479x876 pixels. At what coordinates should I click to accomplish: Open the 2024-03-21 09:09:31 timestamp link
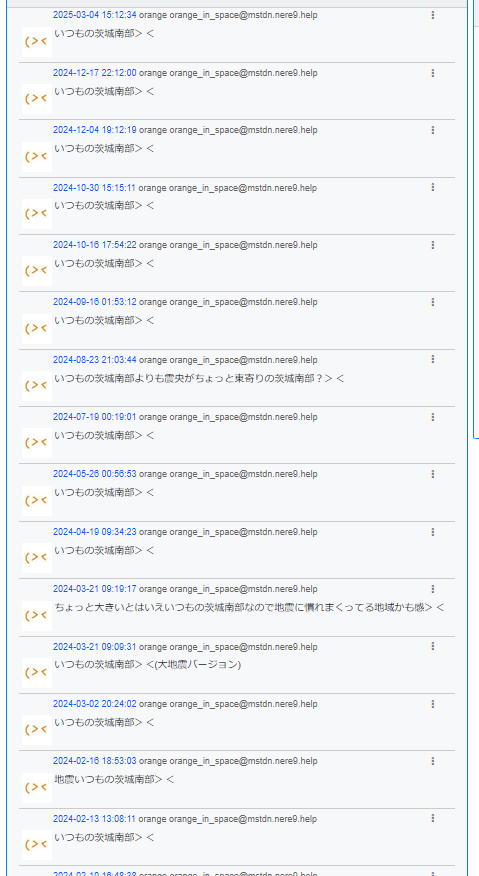click(94, 647)
